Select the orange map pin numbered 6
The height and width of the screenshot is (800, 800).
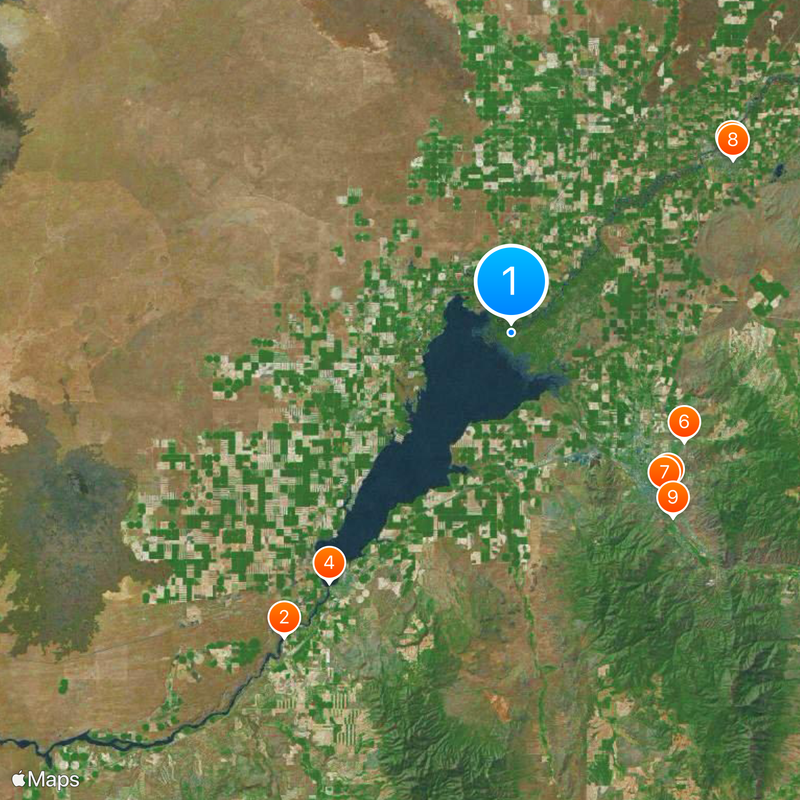(684, 421)
